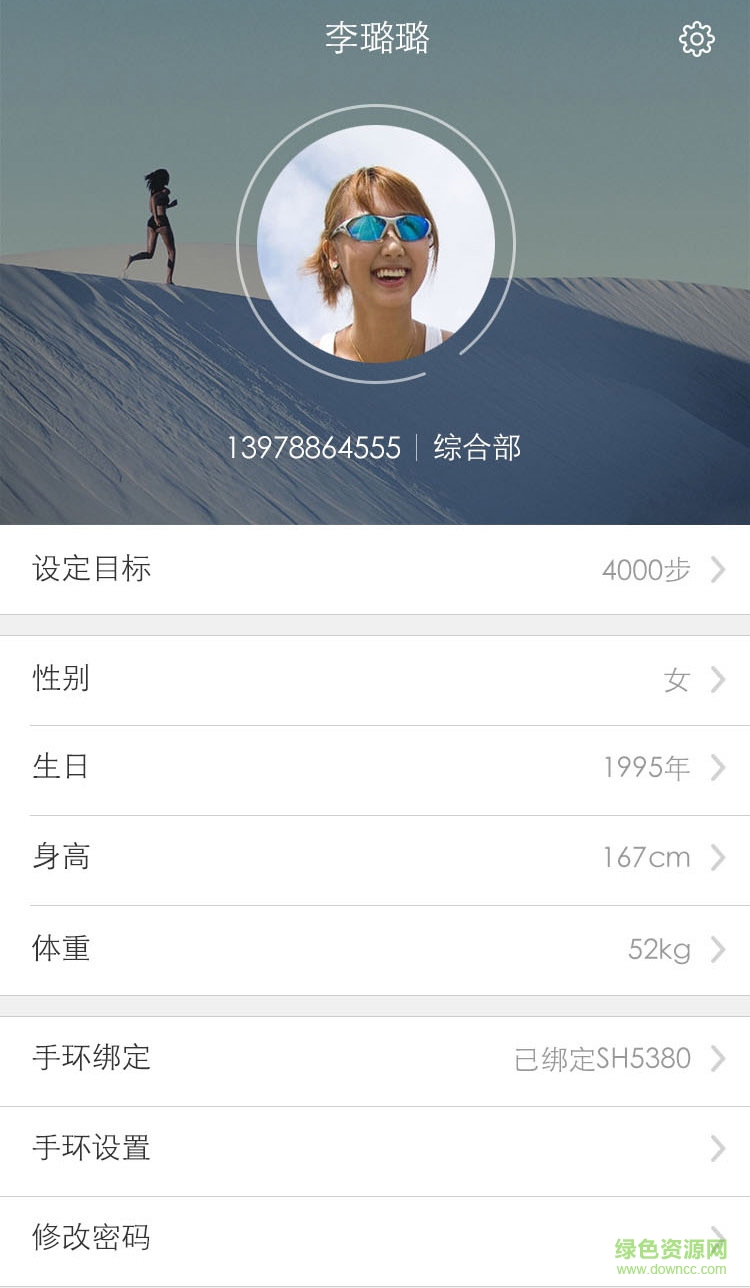Screen dimensions: 750x1288
Task: Edit the 体重 weight row
Action: 375,949
